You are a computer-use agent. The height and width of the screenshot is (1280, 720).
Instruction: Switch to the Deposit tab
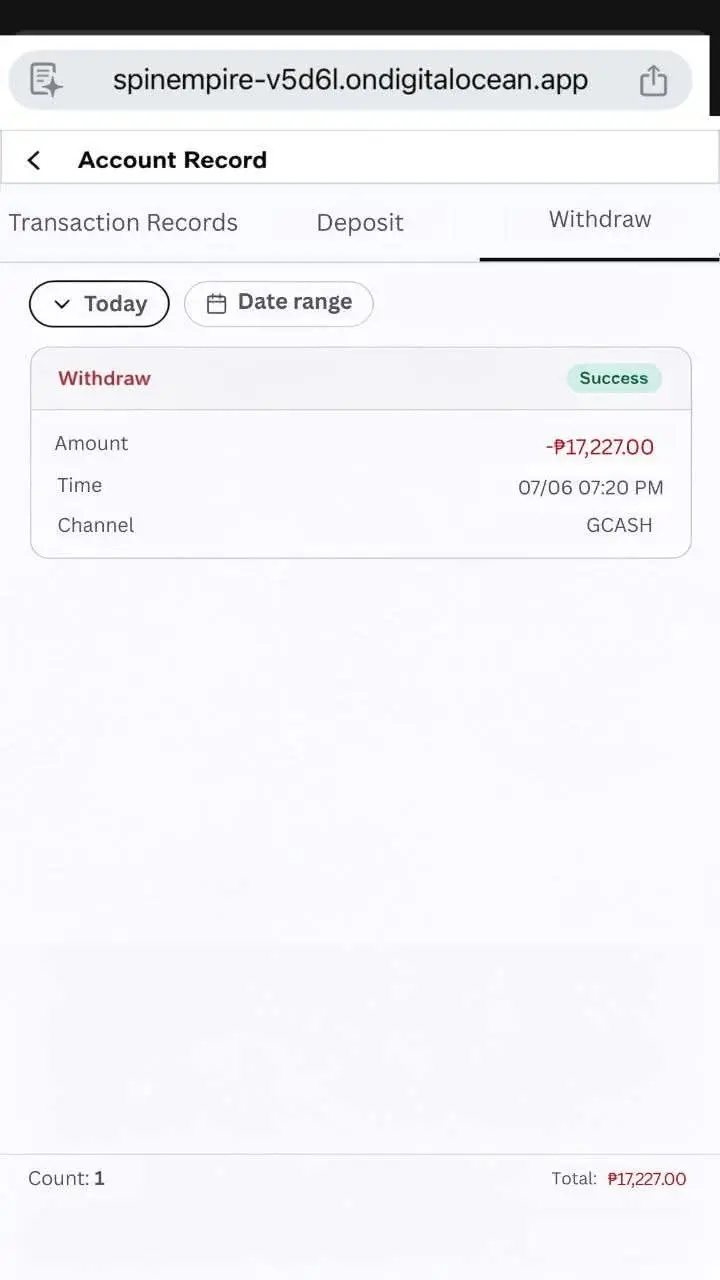(x=360, y=222)
